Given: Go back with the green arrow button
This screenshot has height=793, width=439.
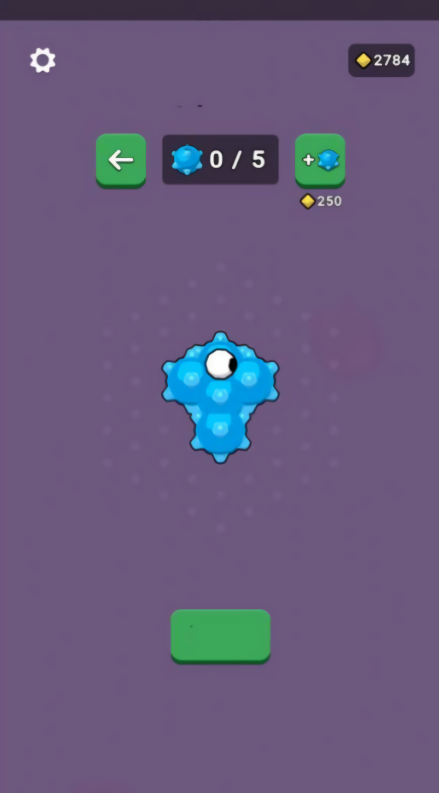Looking at the screenshot, I should 121,160.
